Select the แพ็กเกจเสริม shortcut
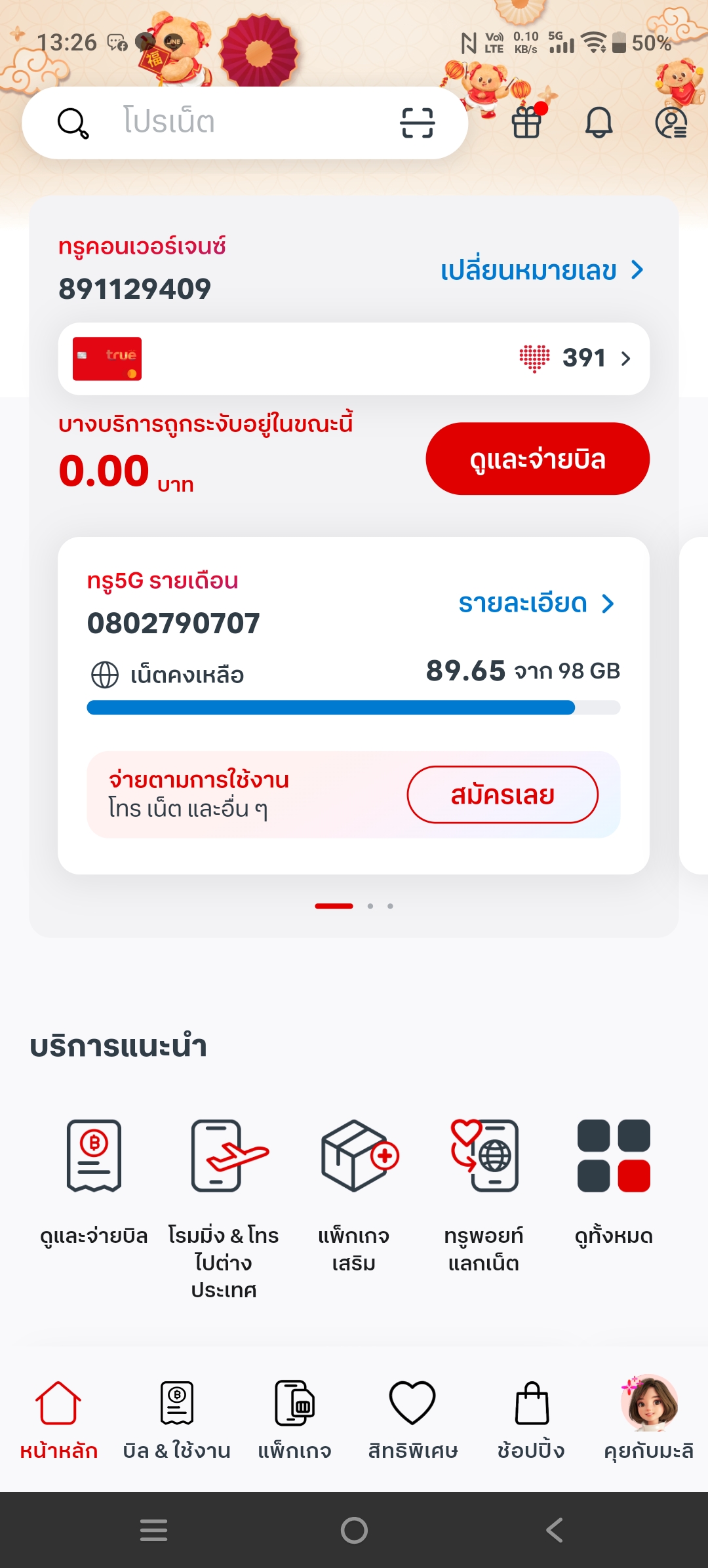Image resolution: width=708 pixels, height=1568 pixels. pos(354,1180)
